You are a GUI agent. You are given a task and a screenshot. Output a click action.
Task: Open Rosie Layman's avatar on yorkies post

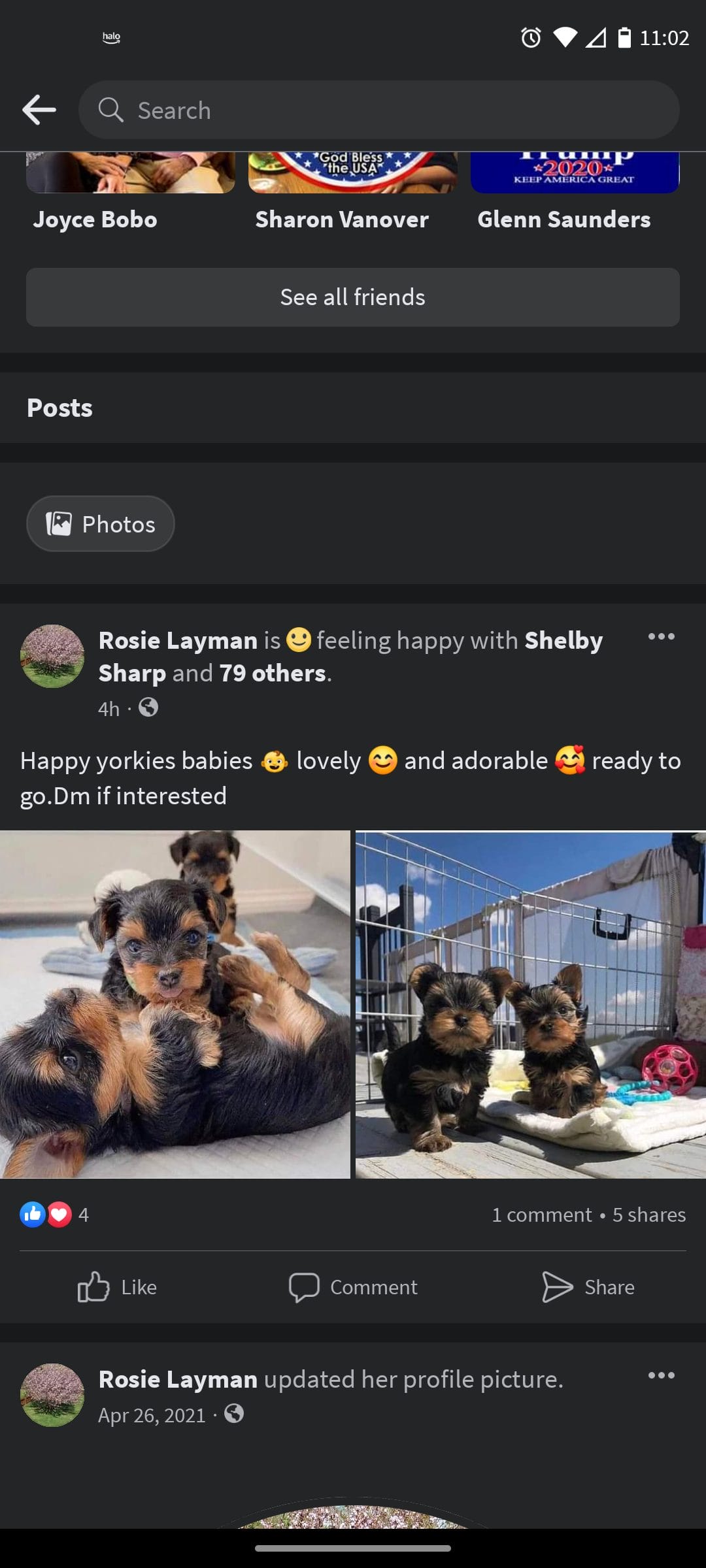pyautogui.click(x=52, y=656)
